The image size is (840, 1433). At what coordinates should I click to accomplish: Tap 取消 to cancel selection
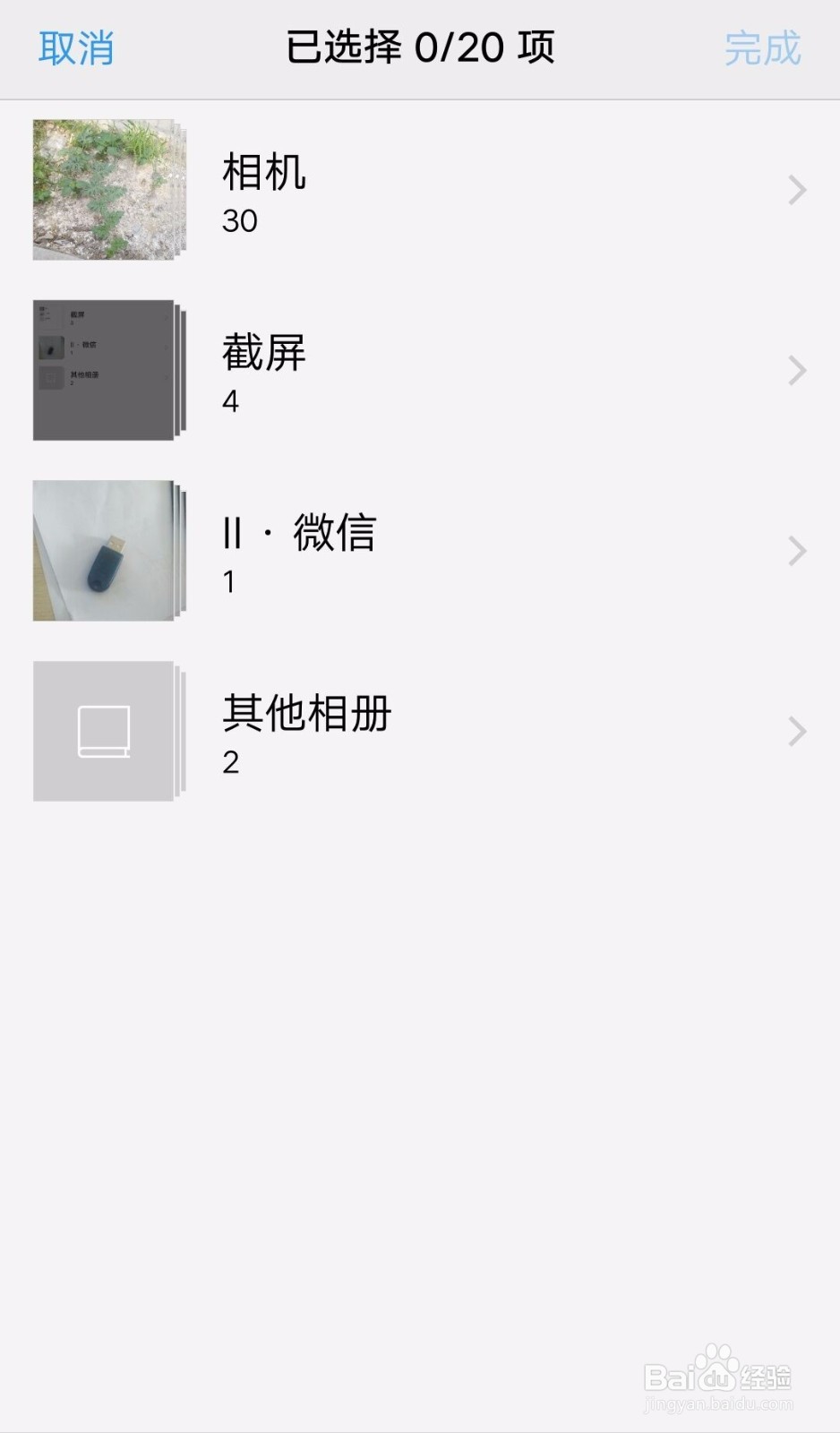pos(76,48)
